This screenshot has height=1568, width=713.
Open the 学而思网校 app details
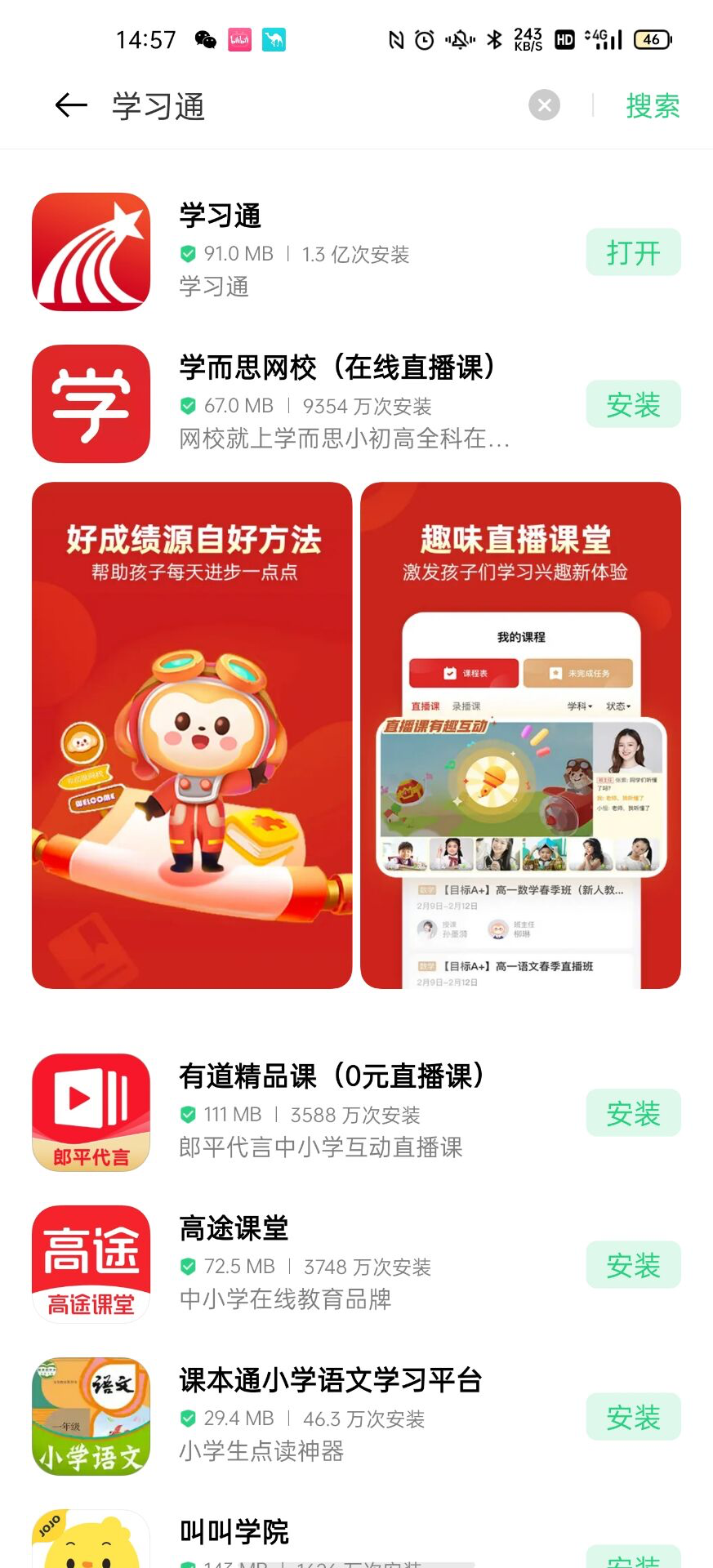click(x=343, y=404)
